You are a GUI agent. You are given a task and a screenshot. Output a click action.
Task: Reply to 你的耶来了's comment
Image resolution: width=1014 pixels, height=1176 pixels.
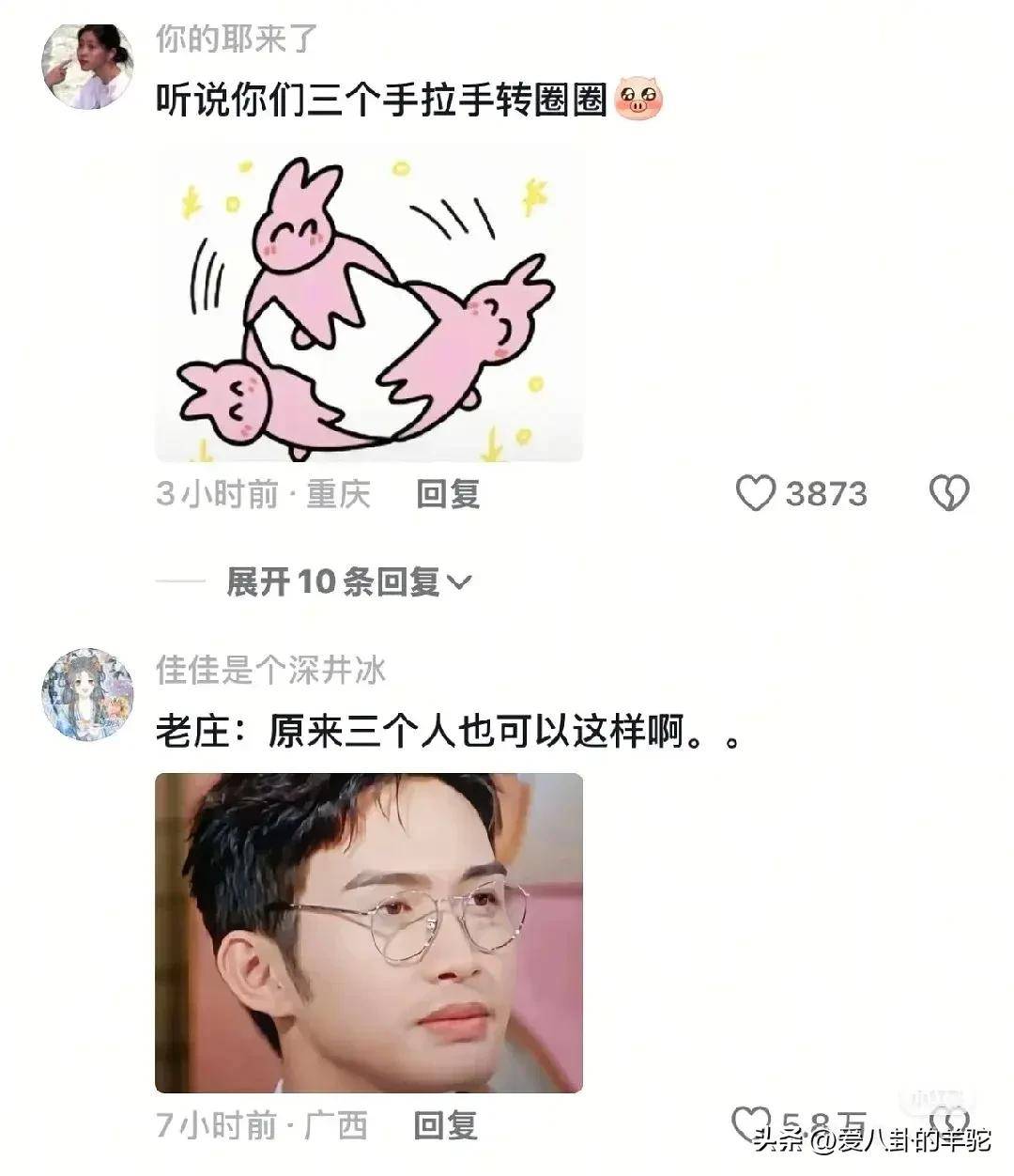[448, 493]
